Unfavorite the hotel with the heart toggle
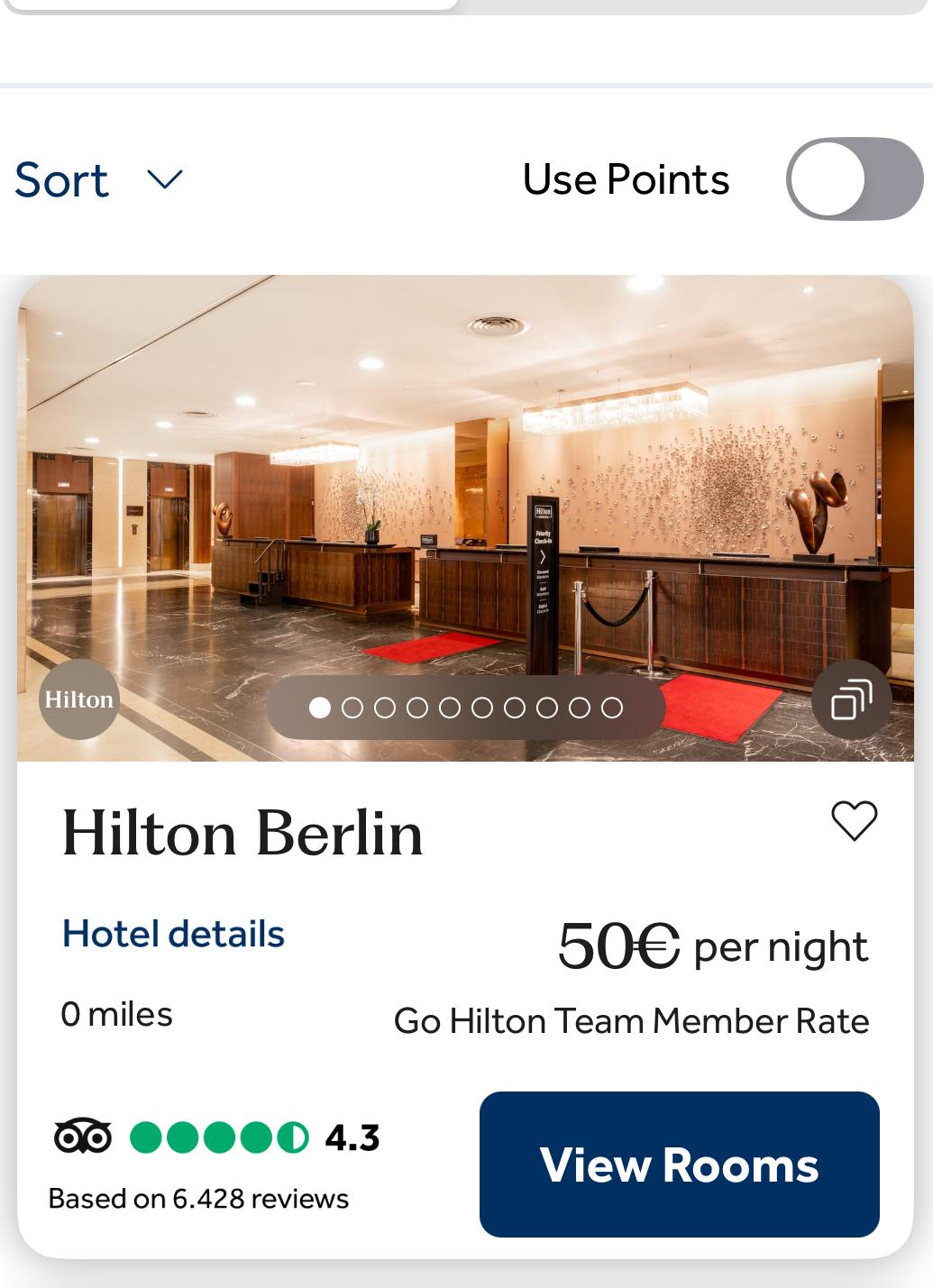 (853, 820)
